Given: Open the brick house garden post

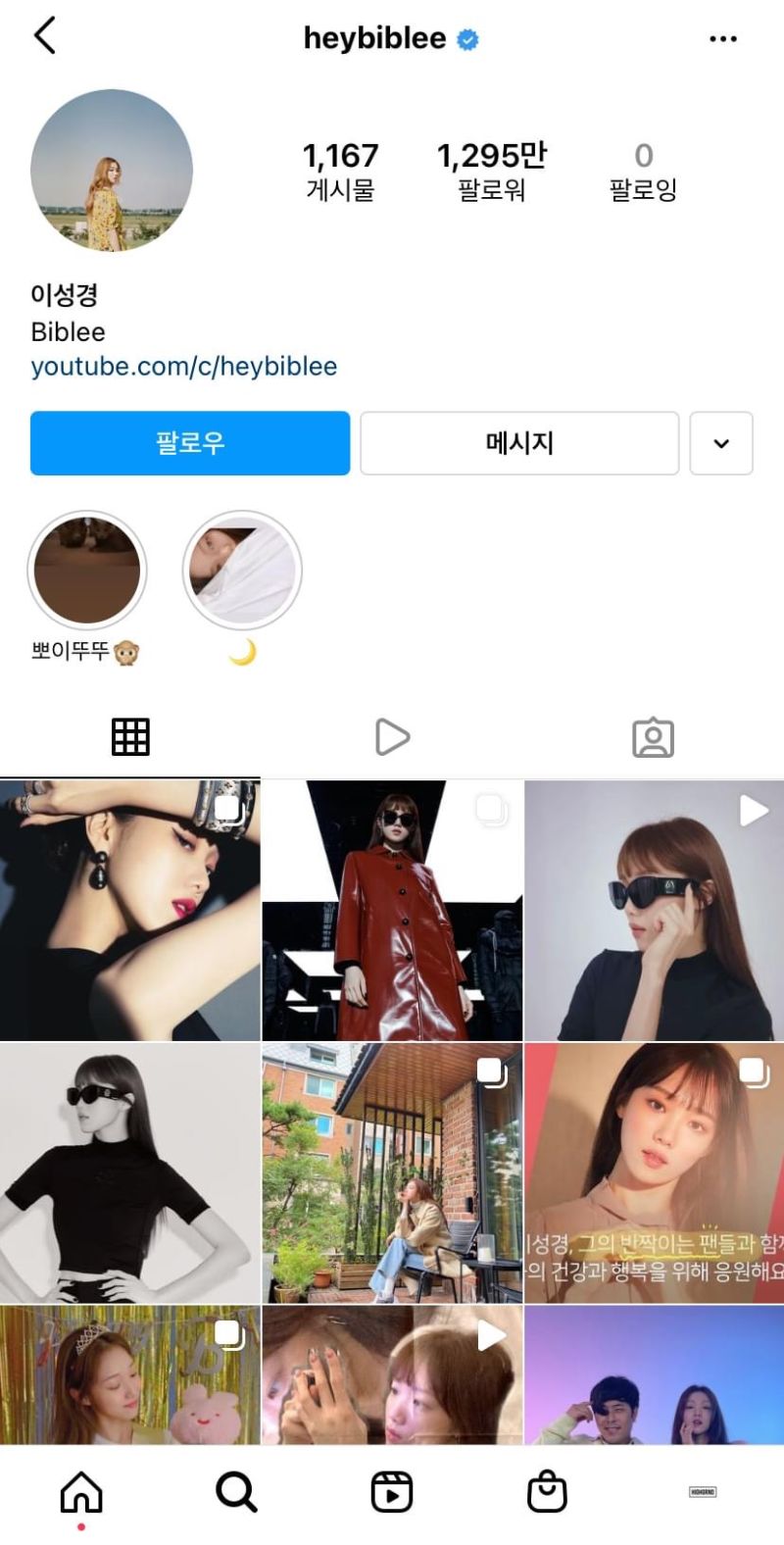Looking at the screenshot, I should pos(392,1172).
